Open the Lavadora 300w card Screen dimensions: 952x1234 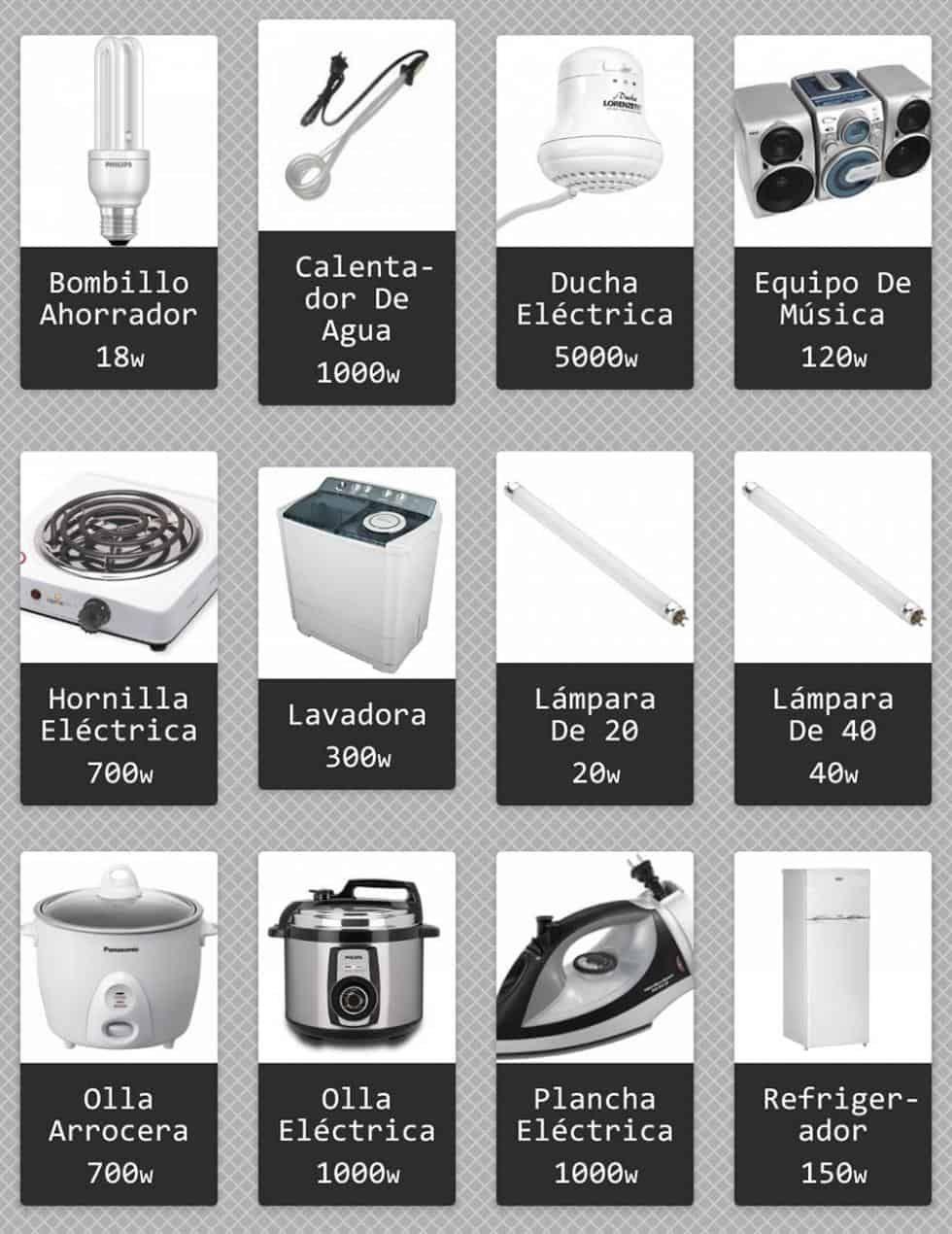[357, 628]
